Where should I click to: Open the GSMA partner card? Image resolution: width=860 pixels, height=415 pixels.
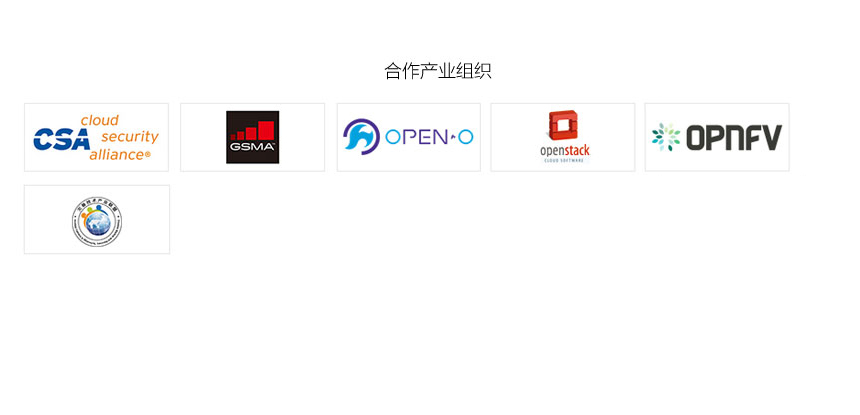click(252, 137)
